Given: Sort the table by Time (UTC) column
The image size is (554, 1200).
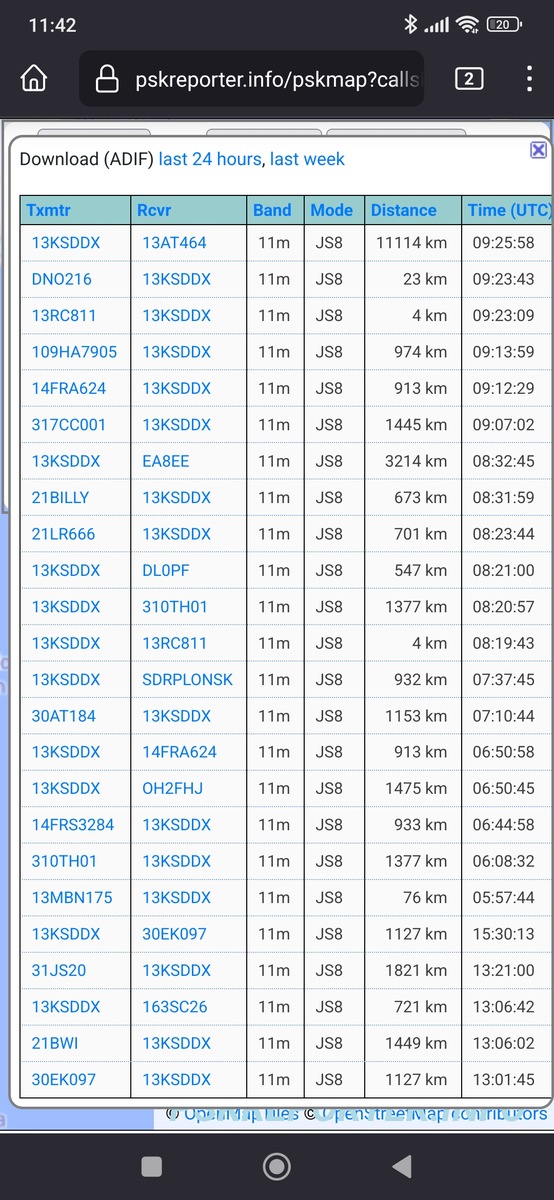Looking at the screenshot, I should pyautogui.click(x=509, y=210).
